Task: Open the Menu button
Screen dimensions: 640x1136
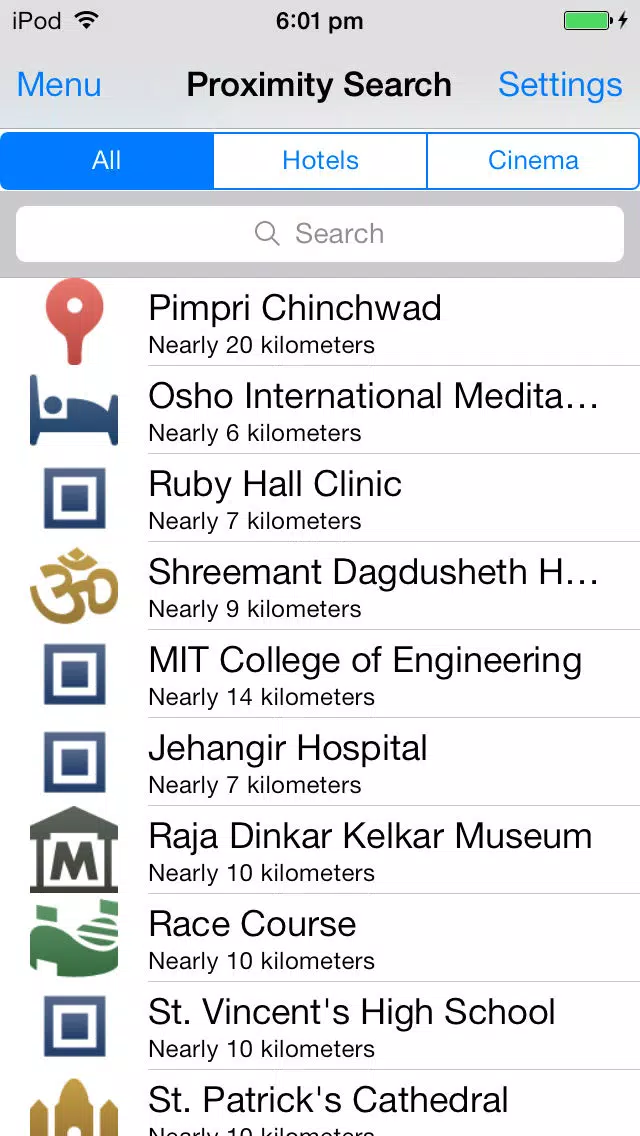Action: pos(59,85)
